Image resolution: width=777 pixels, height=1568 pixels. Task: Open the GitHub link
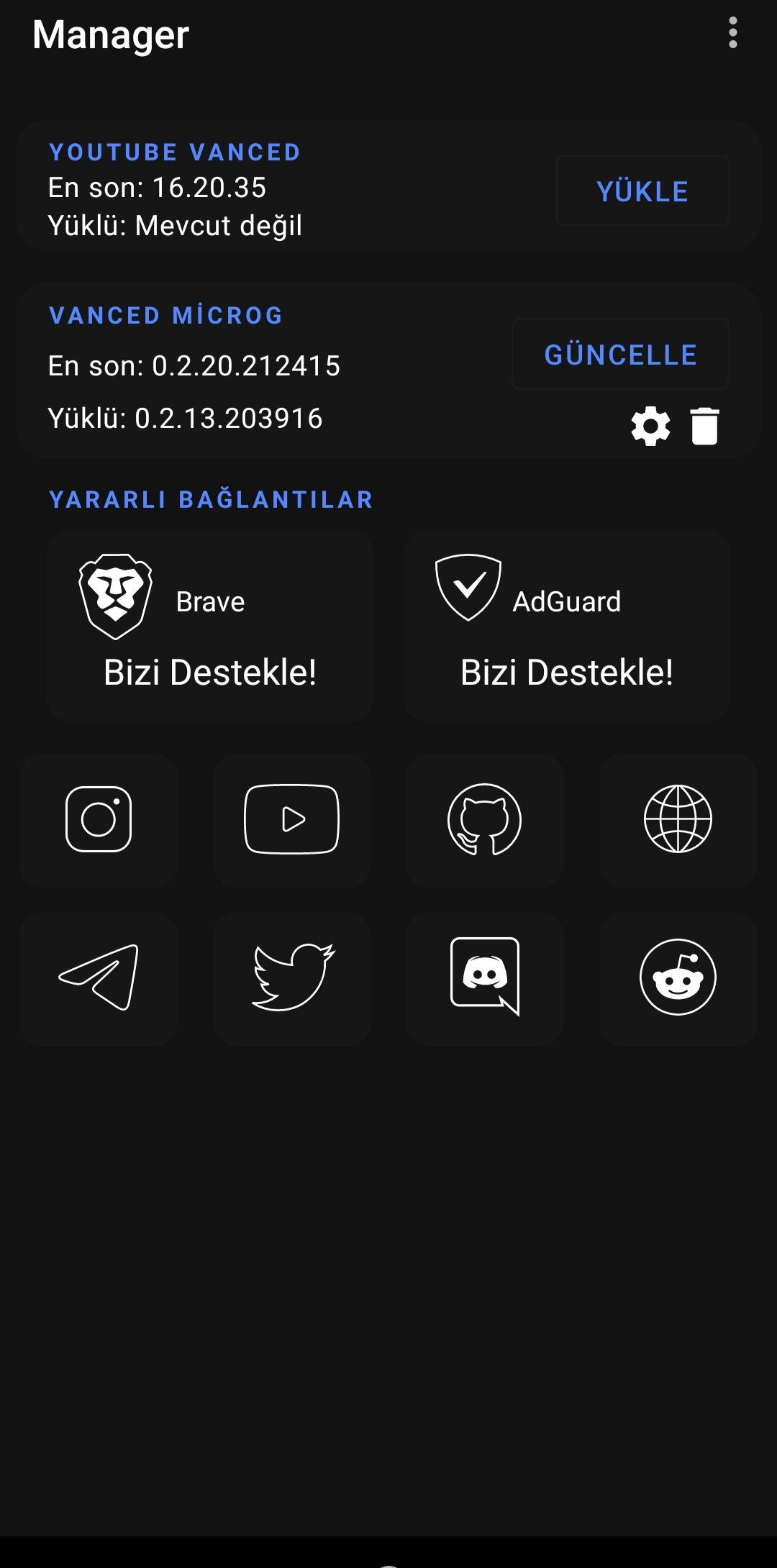point(485,820)
